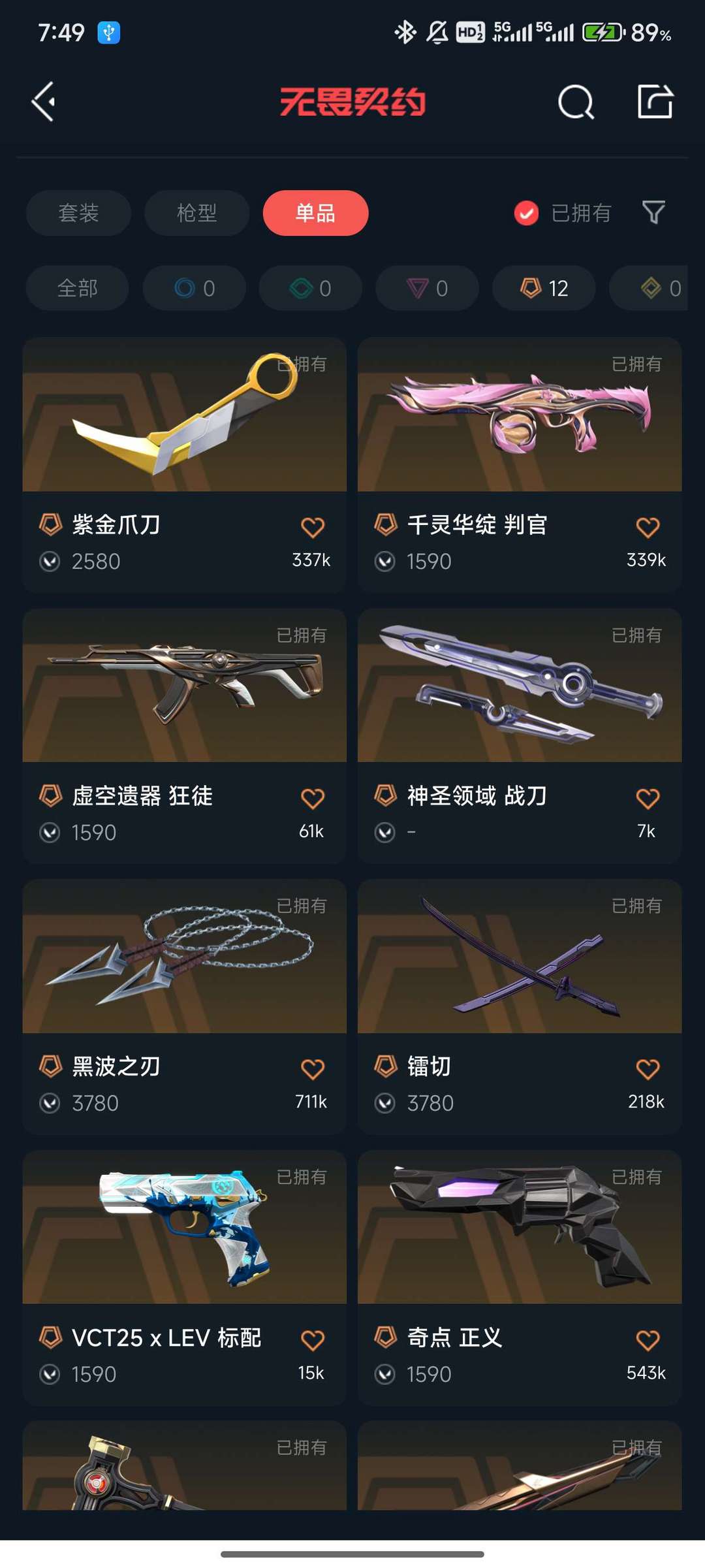Viewport: 705px width, 1568px height.
Task: Select the purple rarity chip showing 0
Action: point(427,288)
